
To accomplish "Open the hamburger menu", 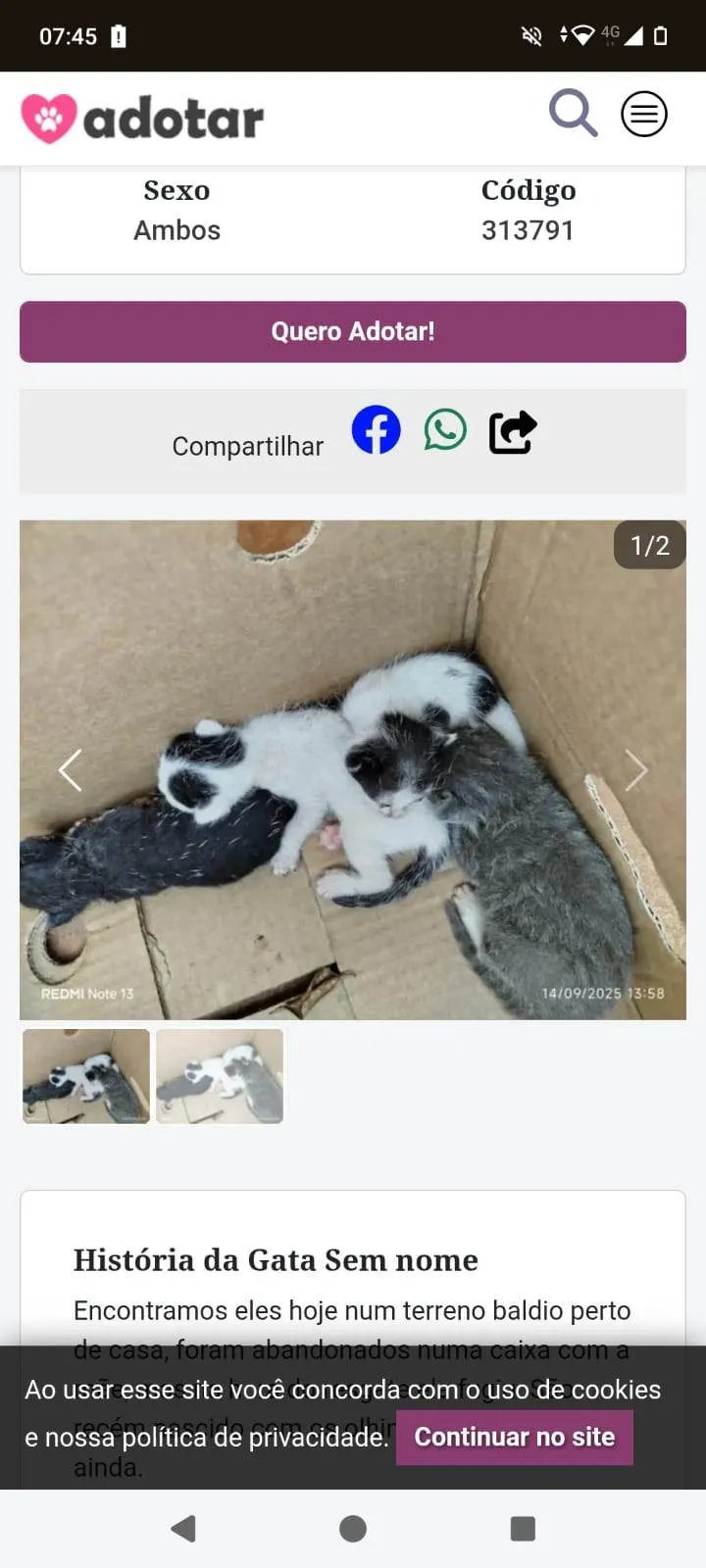I will click(644, 115).
